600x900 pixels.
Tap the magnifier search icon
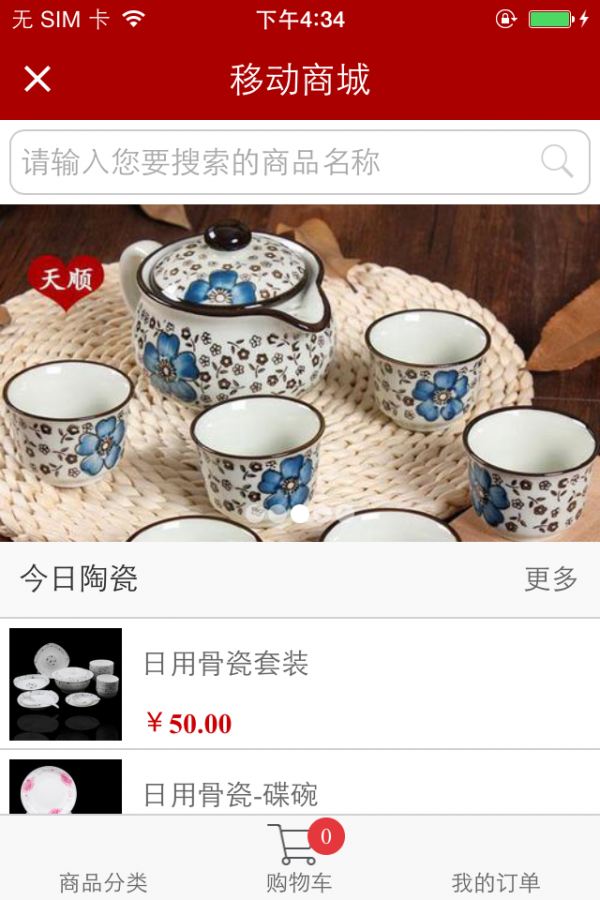(557, 161)
